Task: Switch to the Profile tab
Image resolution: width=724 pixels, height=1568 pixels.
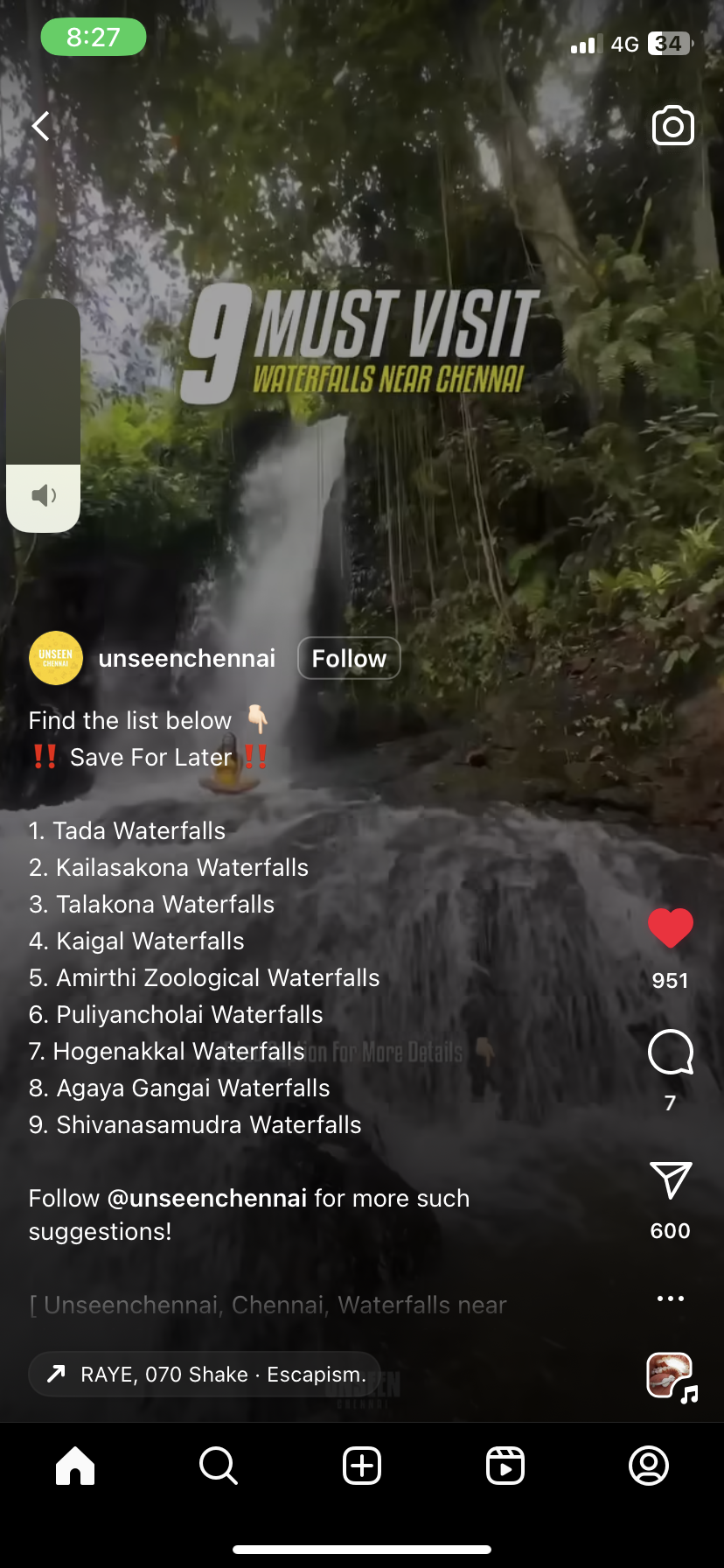Action: (x=649, y=1466)
